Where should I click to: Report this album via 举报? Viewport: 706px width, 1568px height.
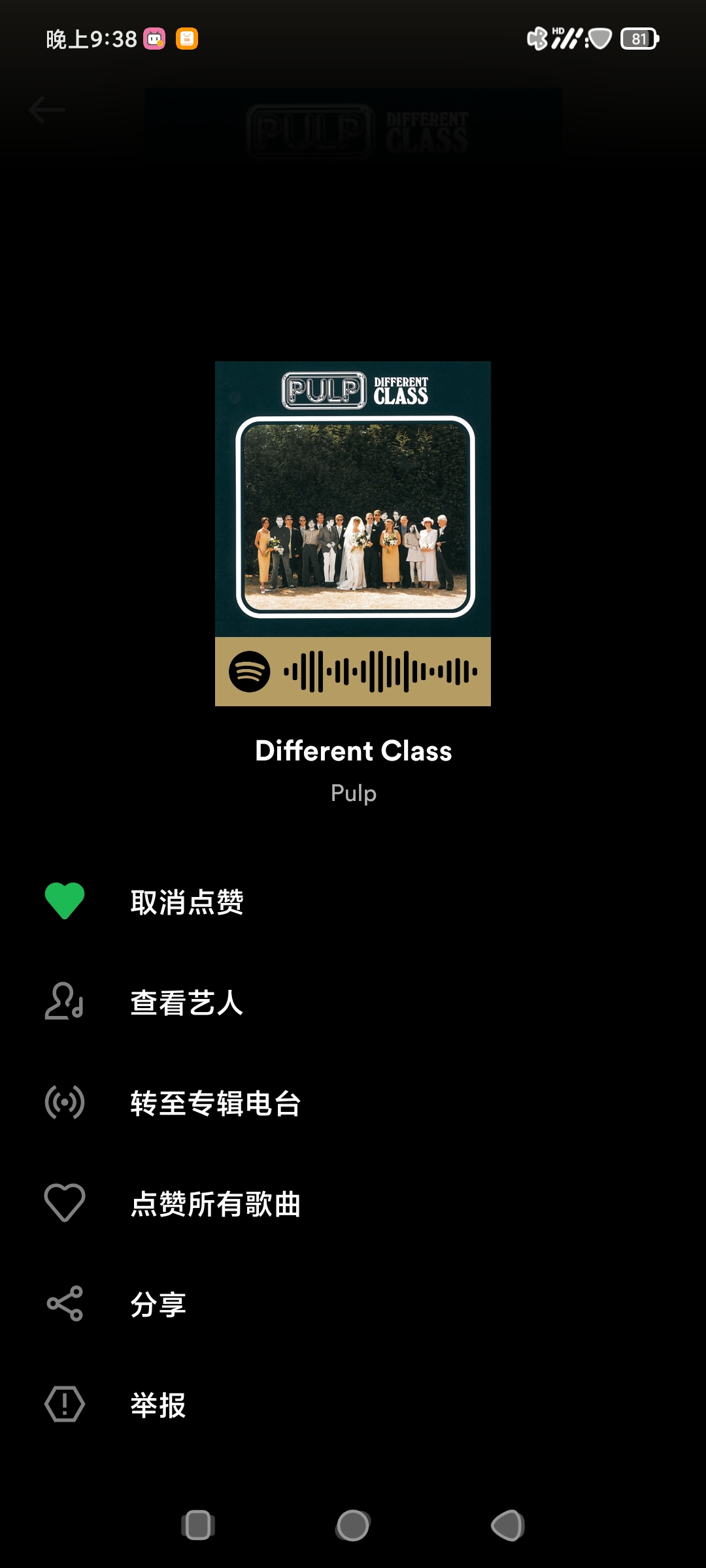tap(158, 1405)
